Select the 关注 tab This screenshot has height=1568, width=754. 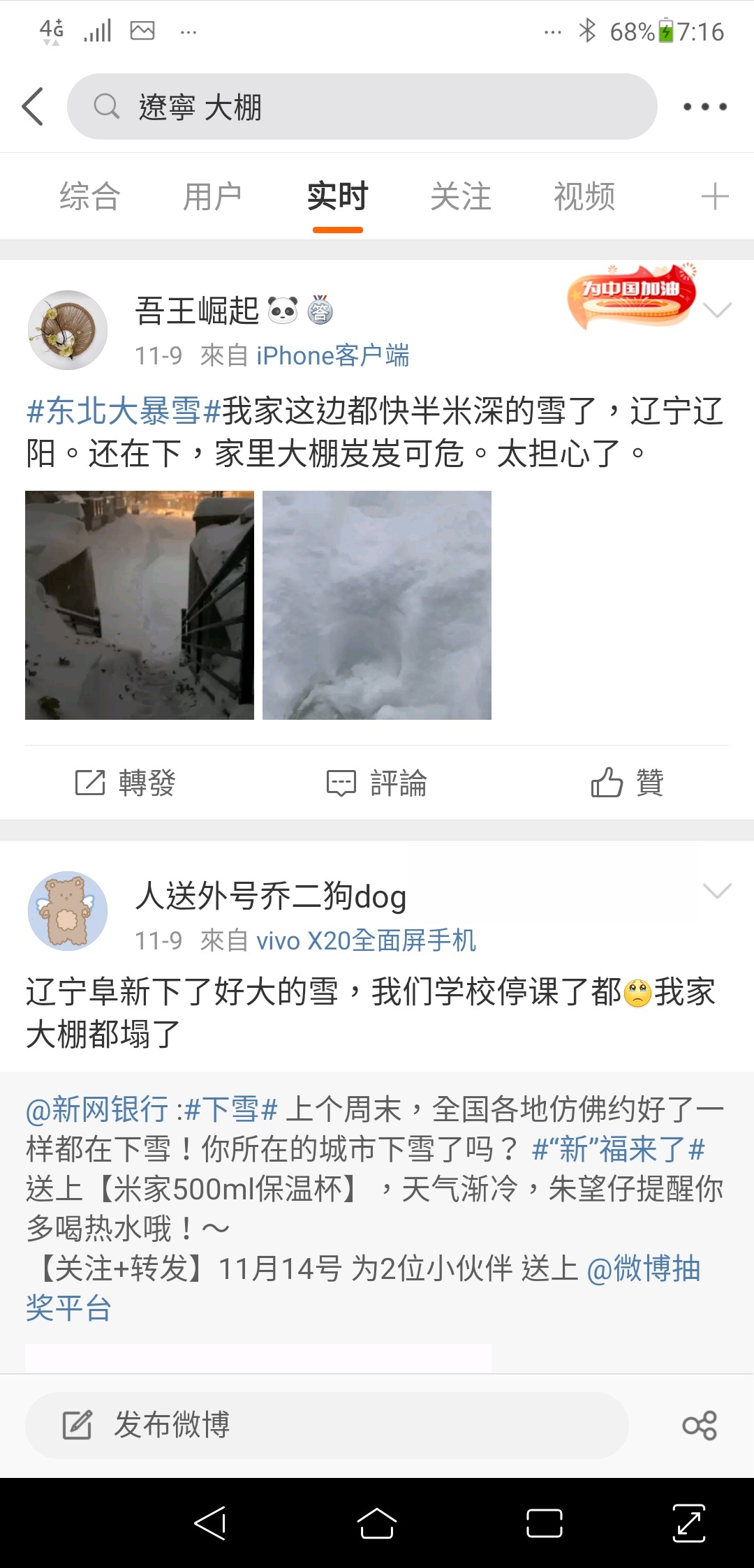point(461,196)
